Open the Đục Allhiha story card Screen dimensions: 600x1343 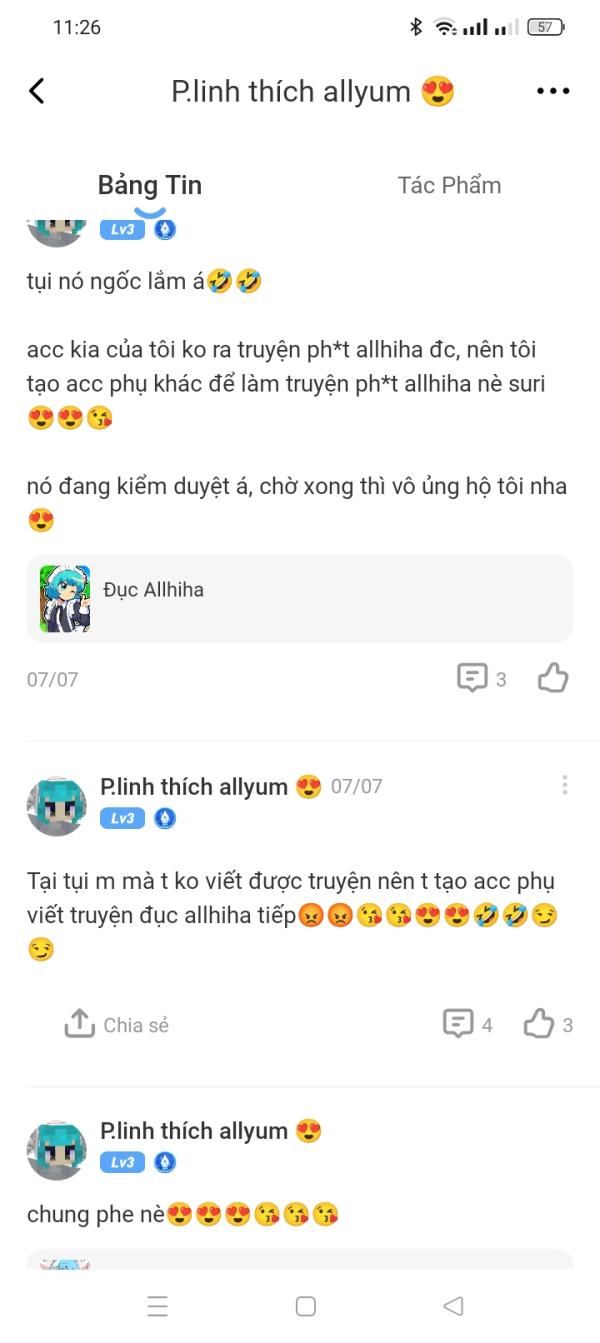[x=300, y=599]
